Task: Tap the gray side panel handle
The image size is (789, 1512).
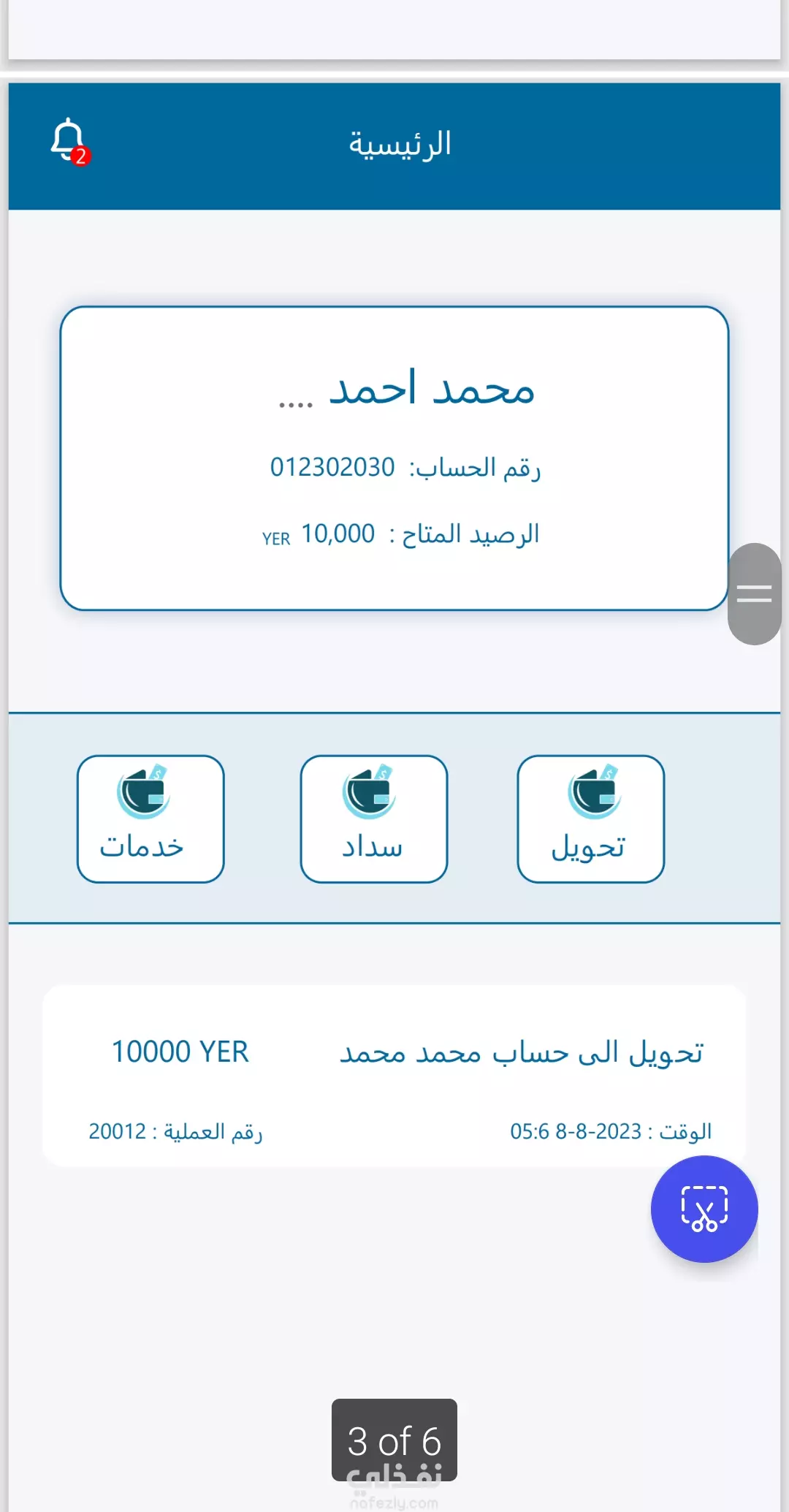Action: (x=755, y=593)
